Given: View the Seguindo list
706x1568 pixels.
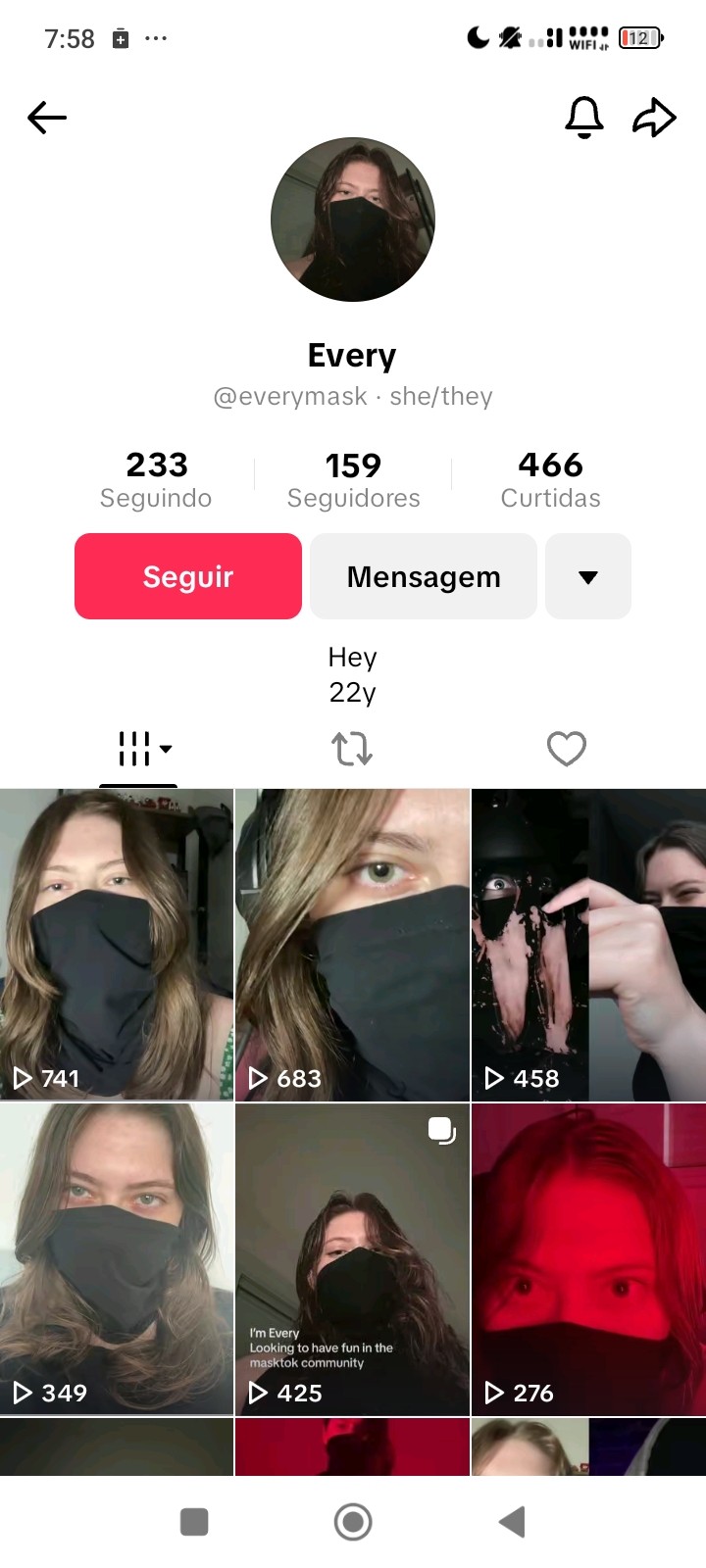Looking at the screenshot, I should click(156, 479).
